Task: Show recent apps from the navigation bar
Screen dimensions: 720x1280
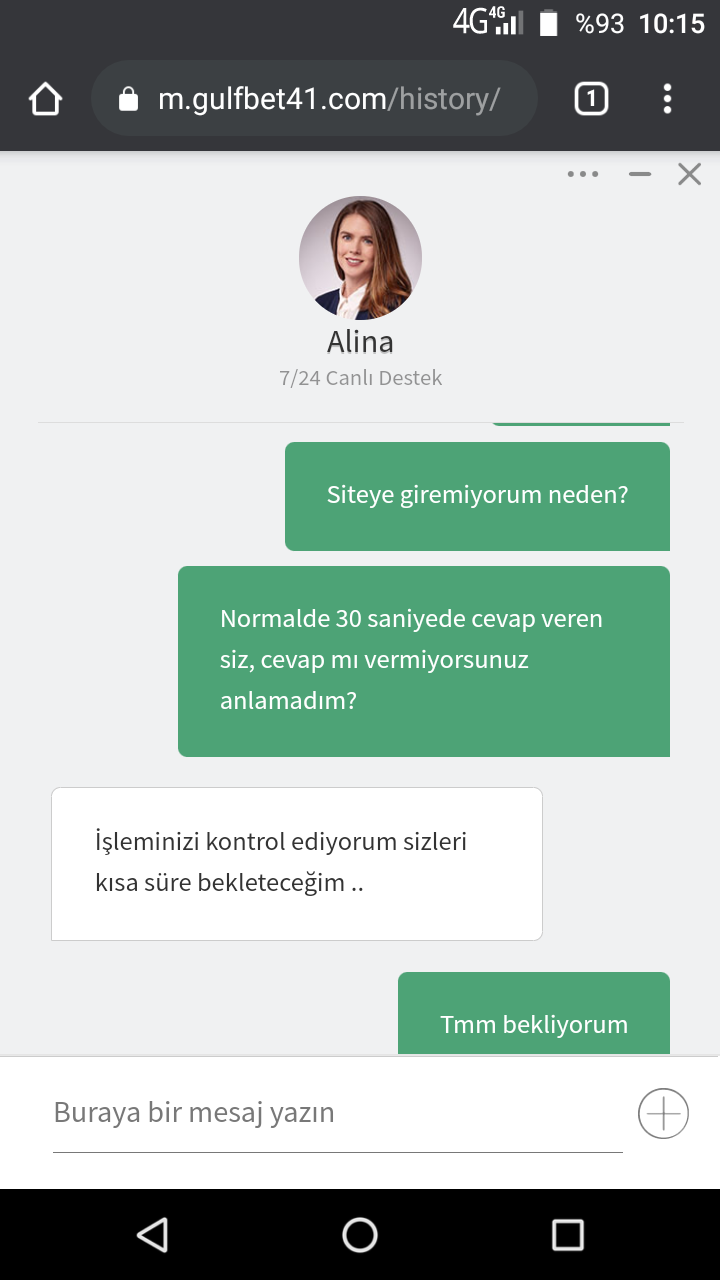Action: coord(568,1235)
